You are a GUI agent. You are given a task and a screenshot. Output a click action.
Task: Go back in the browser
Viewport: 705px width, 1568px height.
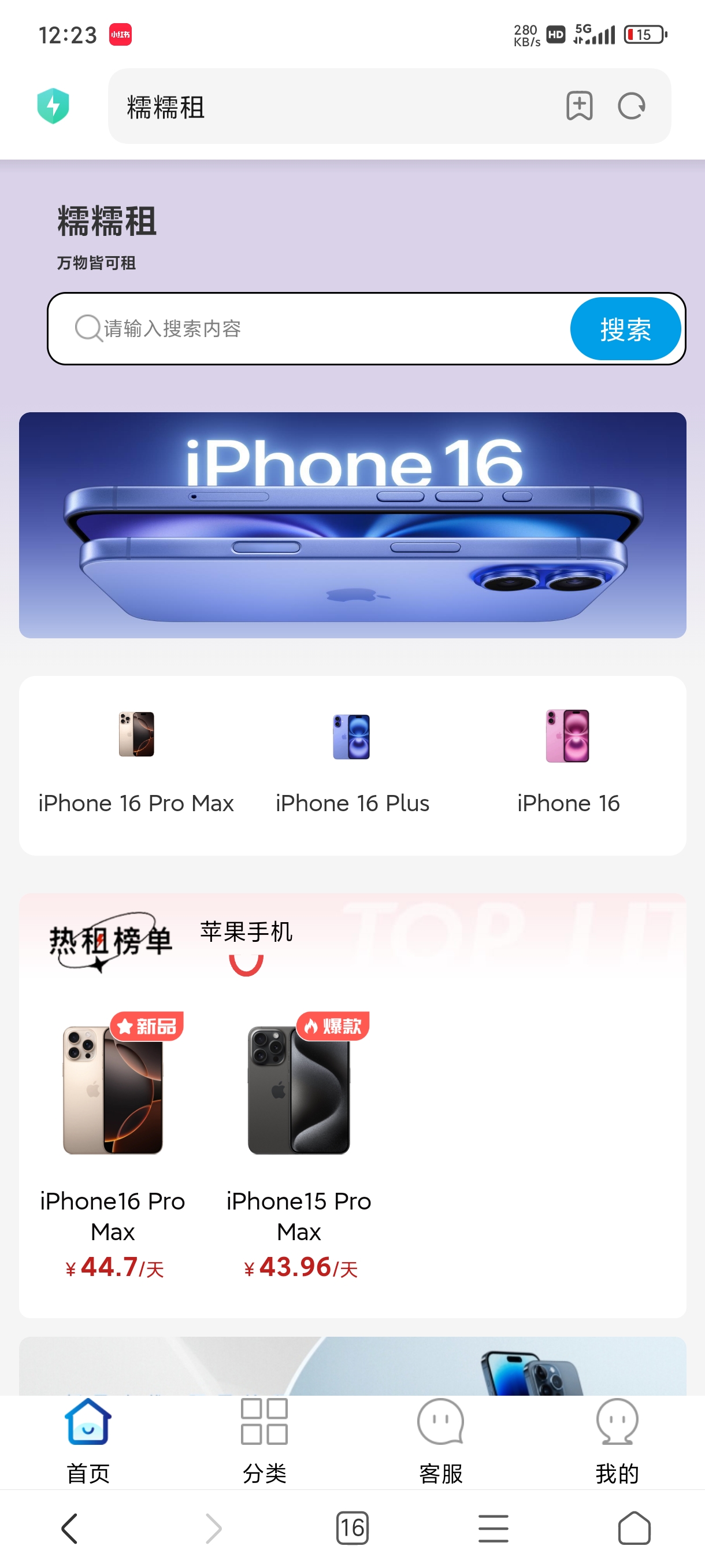(70, 1529)
